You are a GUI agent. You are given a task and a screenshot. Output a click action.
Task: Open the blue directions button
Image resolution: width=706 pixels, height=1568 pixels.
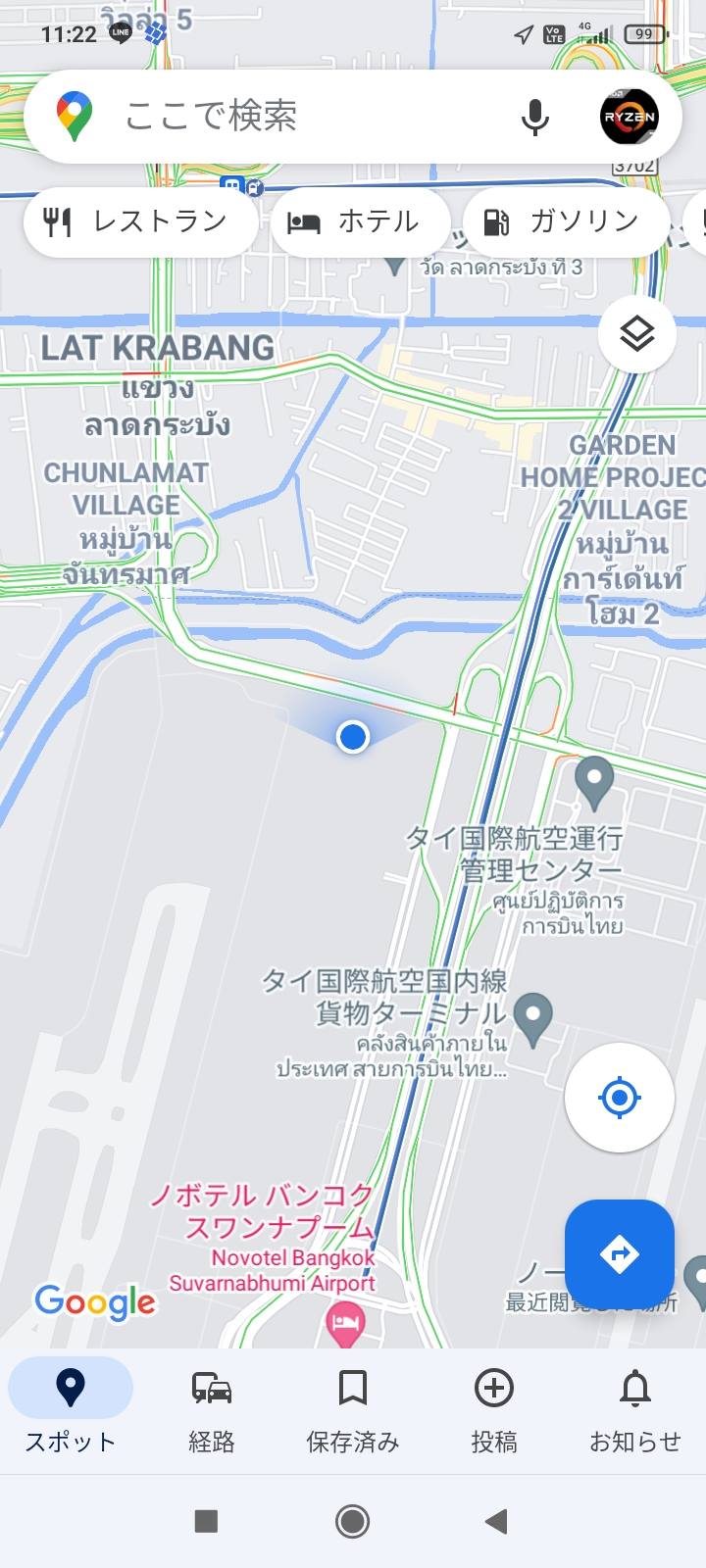[x=620, y=1254]
